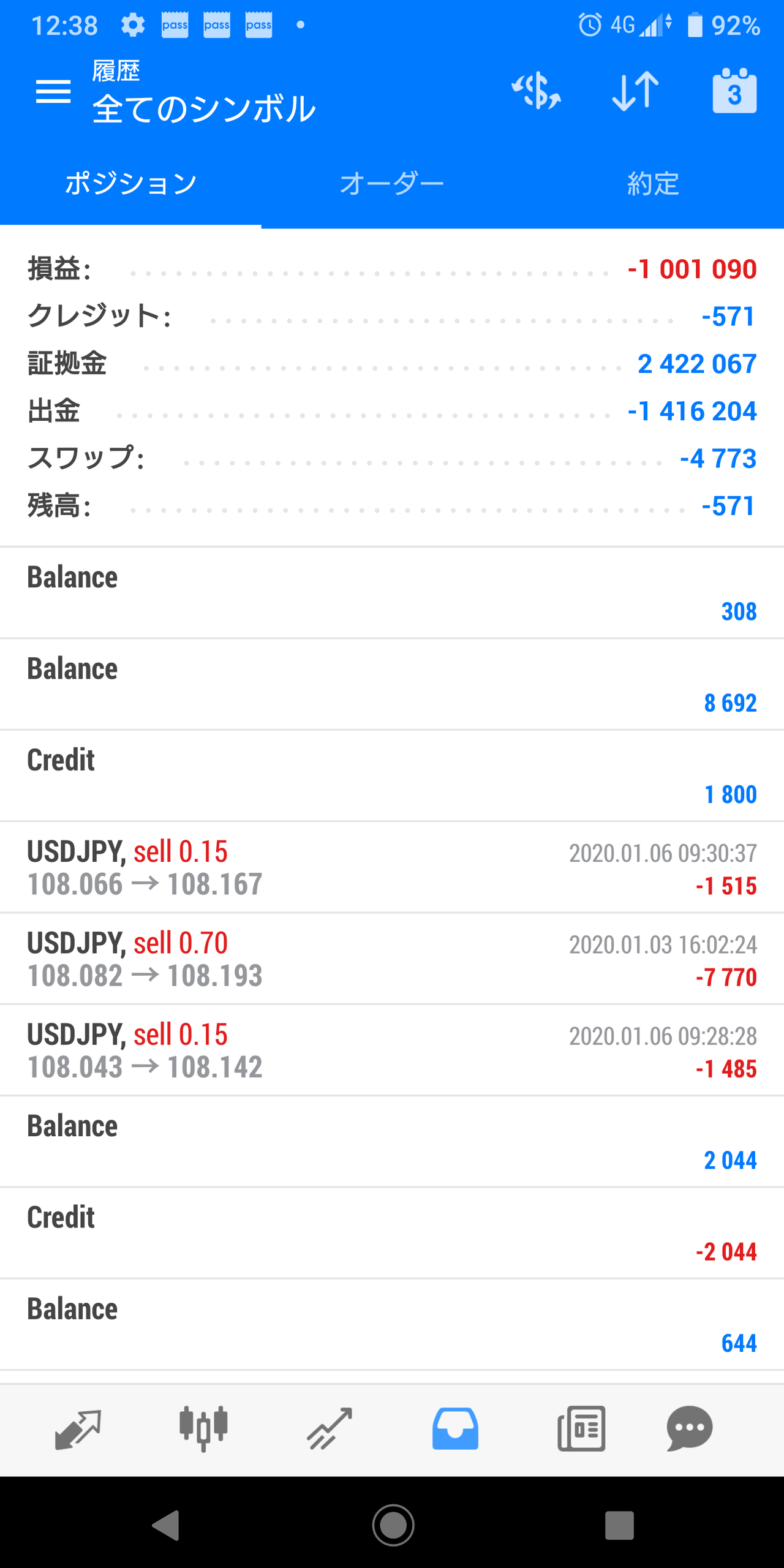Switch to the 約定 tab
Image resolution: width=784 pixels, height=1568 pixels.
click(653, 184)
